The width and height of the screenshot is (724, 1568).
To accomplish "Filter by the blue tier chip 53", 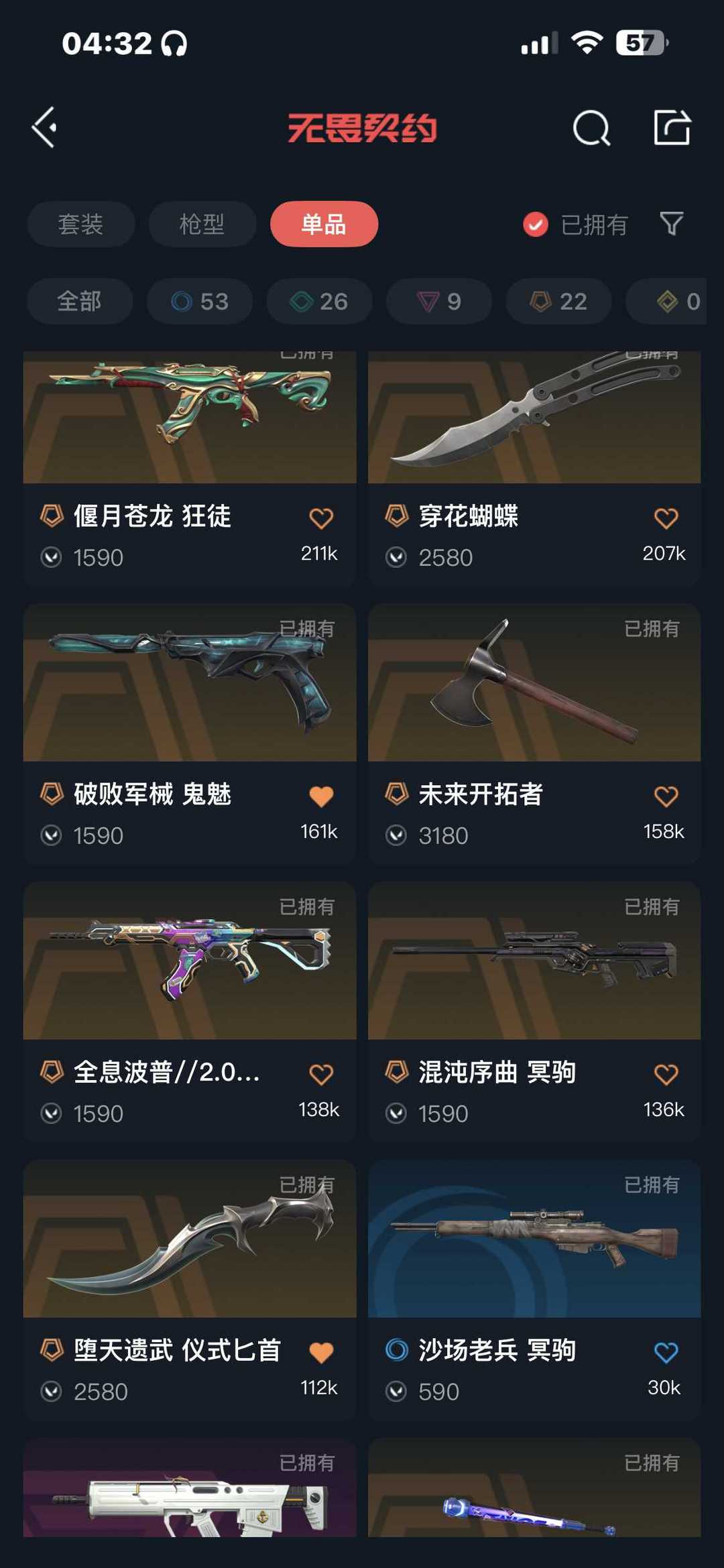I will point(200,301).
